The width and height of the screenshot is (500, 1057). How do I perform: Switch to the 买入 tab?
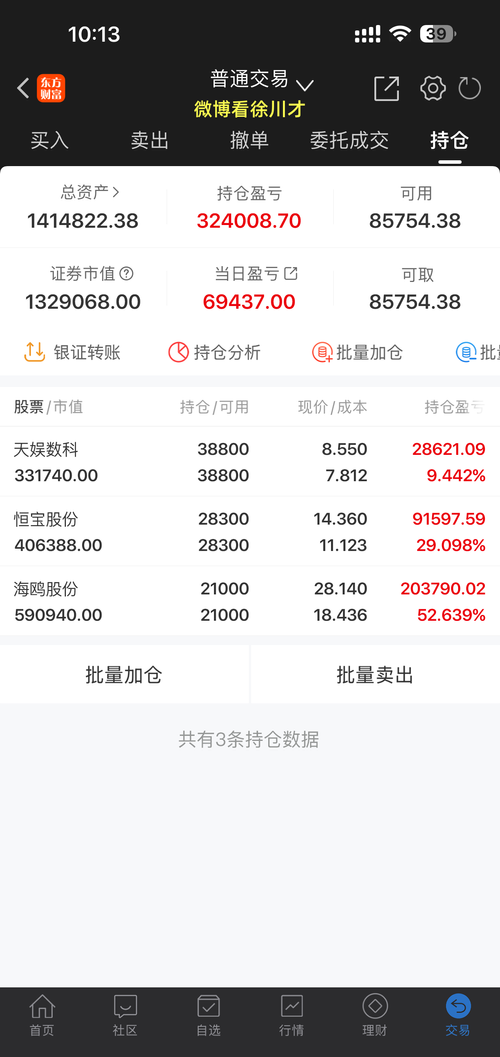point(50,140)
